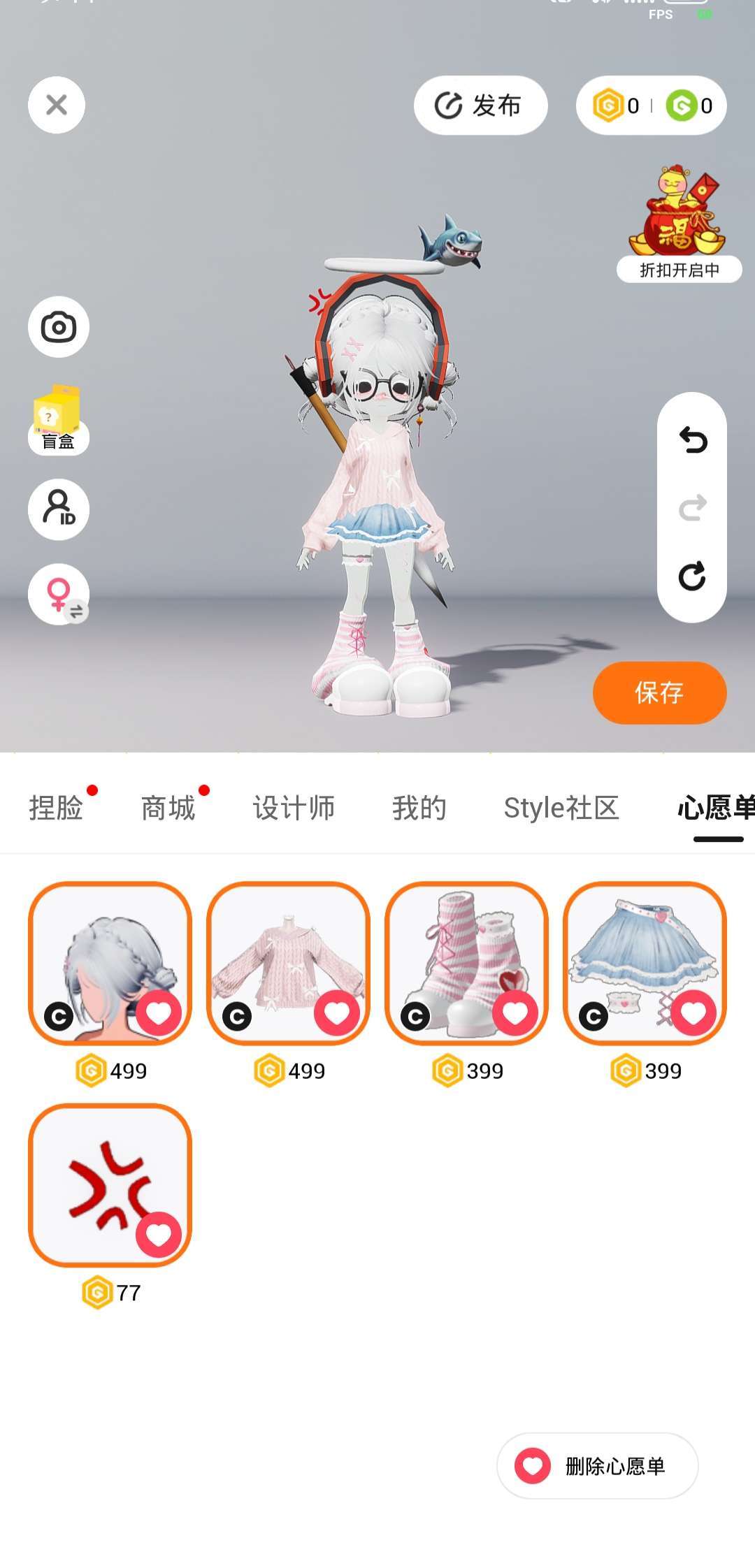Switch the avatar gender
The height and width of the screenshot is (1568, 755).
click(59, 594)
